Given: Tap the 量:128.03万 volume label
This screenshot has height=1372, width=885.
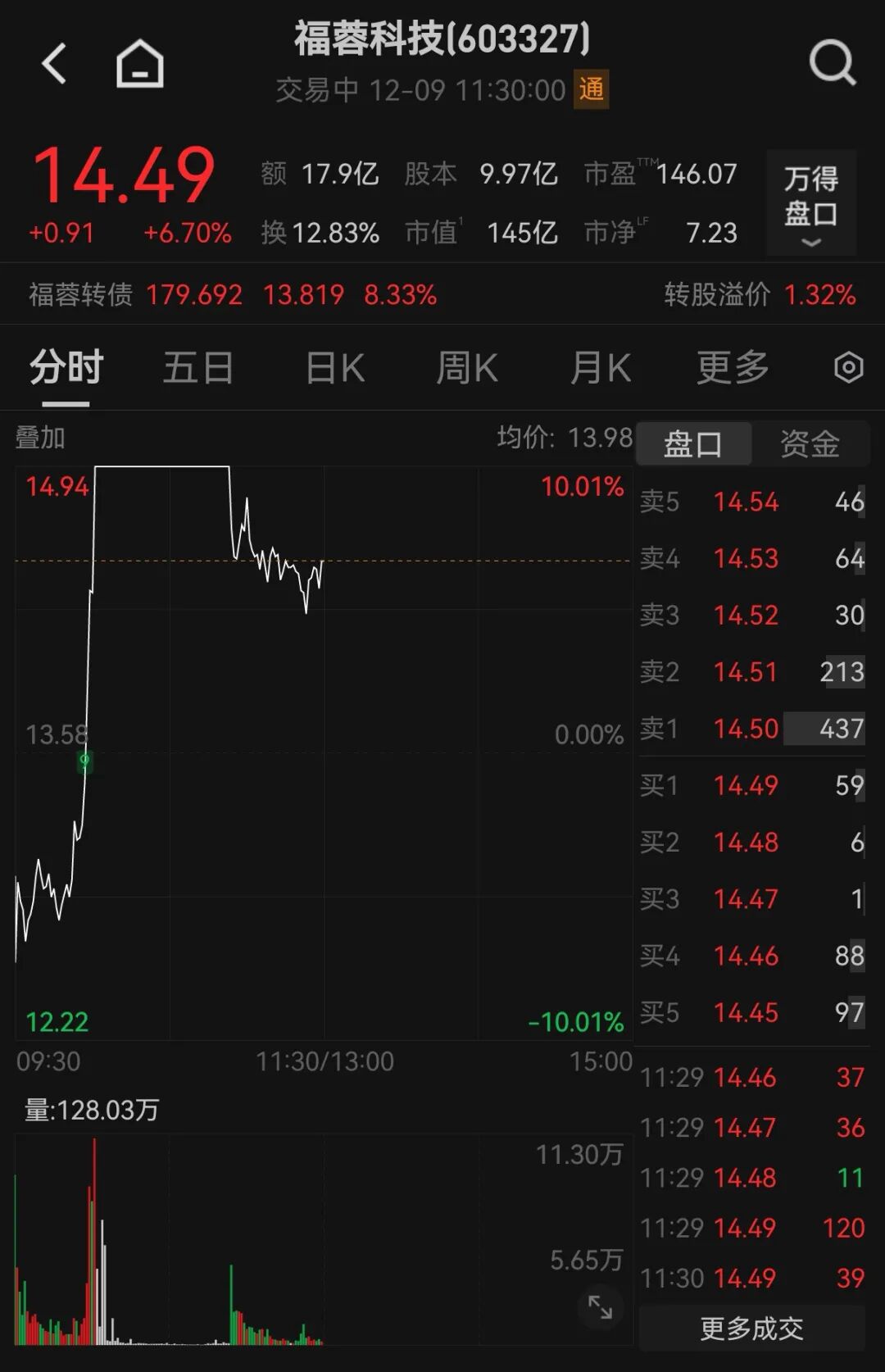Looking at the screenshot, I should point(90,1111).
